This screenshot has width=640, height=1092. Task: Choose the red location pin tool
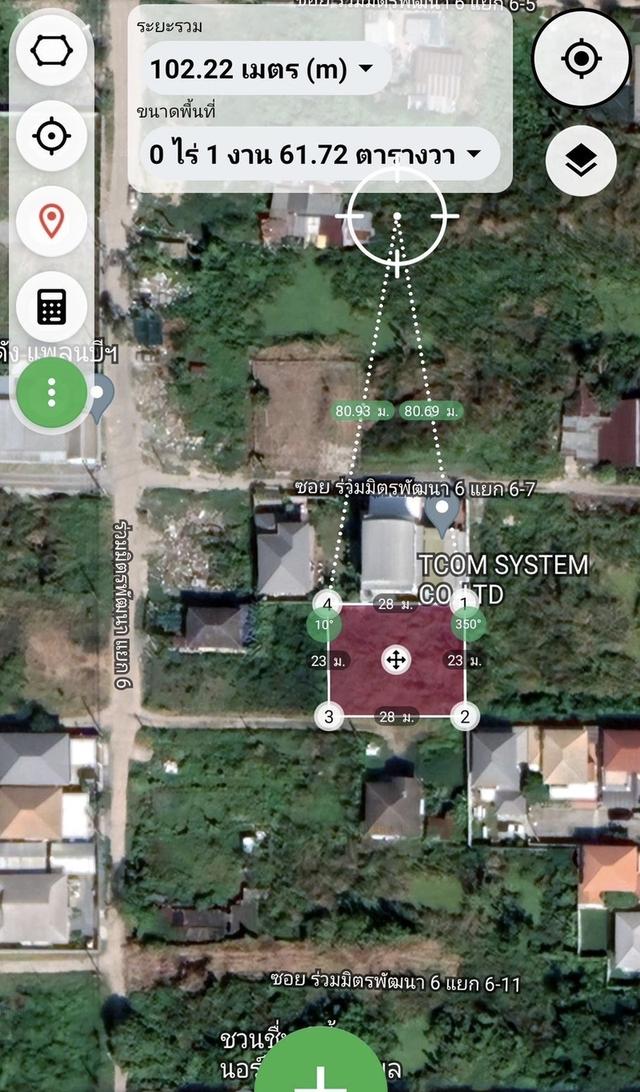52,220
